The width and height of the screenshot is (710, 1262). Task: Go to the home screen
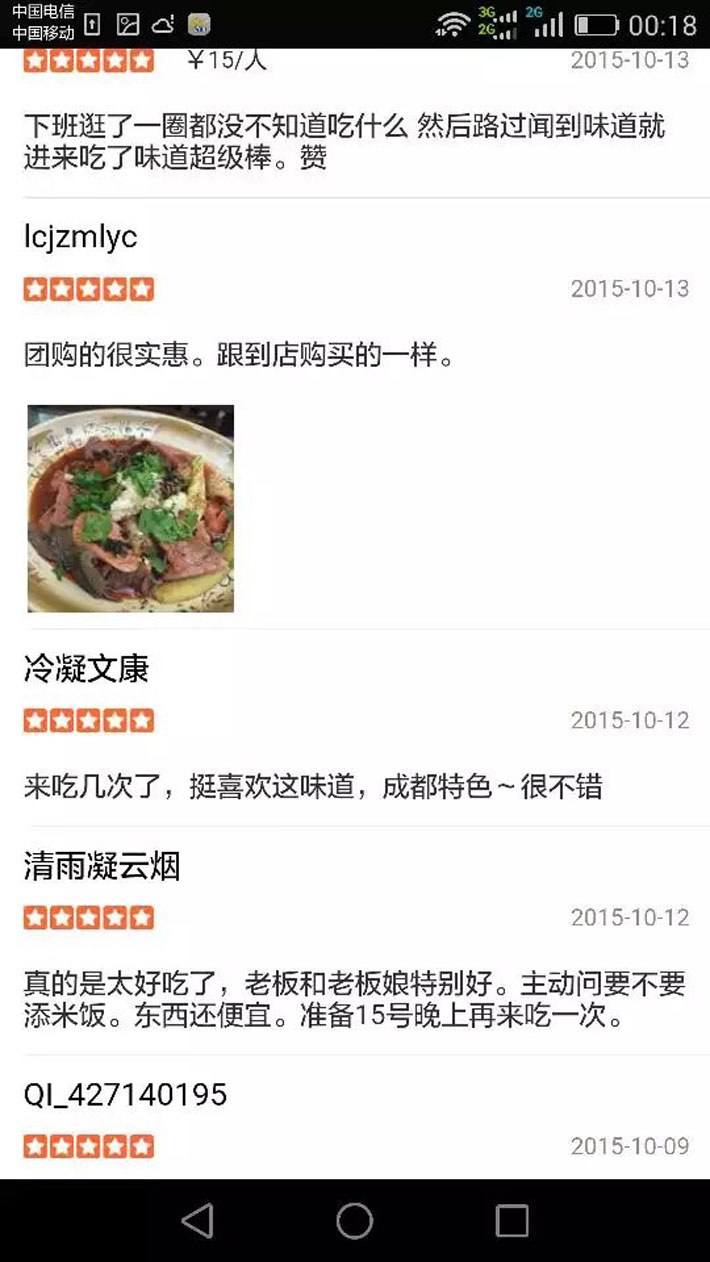click(x=355, y=1220)
